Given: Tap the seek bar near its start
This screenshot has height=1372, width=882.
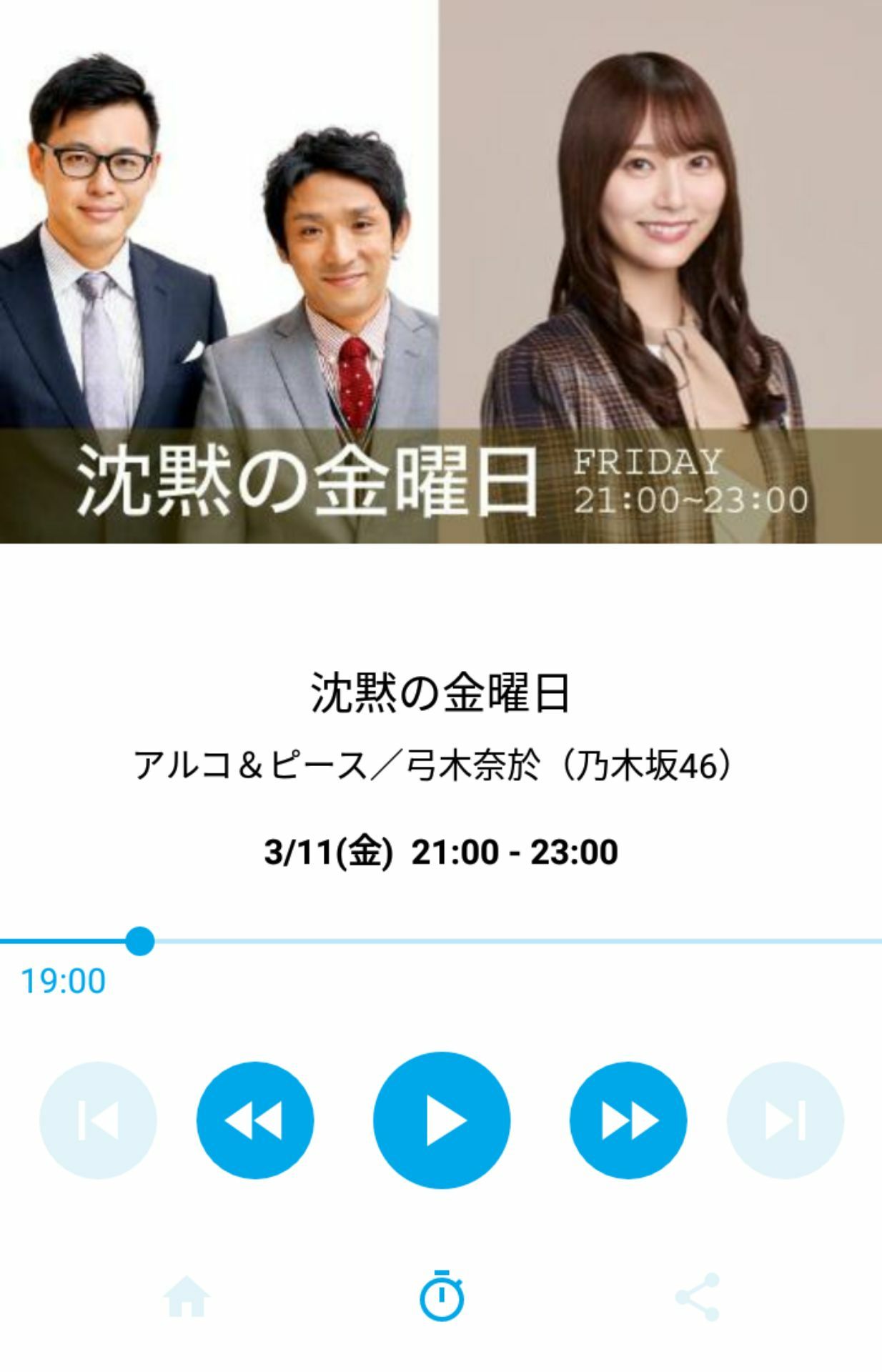Looking at the screenshot, I should pyautogui.click(x=140, y=942).
